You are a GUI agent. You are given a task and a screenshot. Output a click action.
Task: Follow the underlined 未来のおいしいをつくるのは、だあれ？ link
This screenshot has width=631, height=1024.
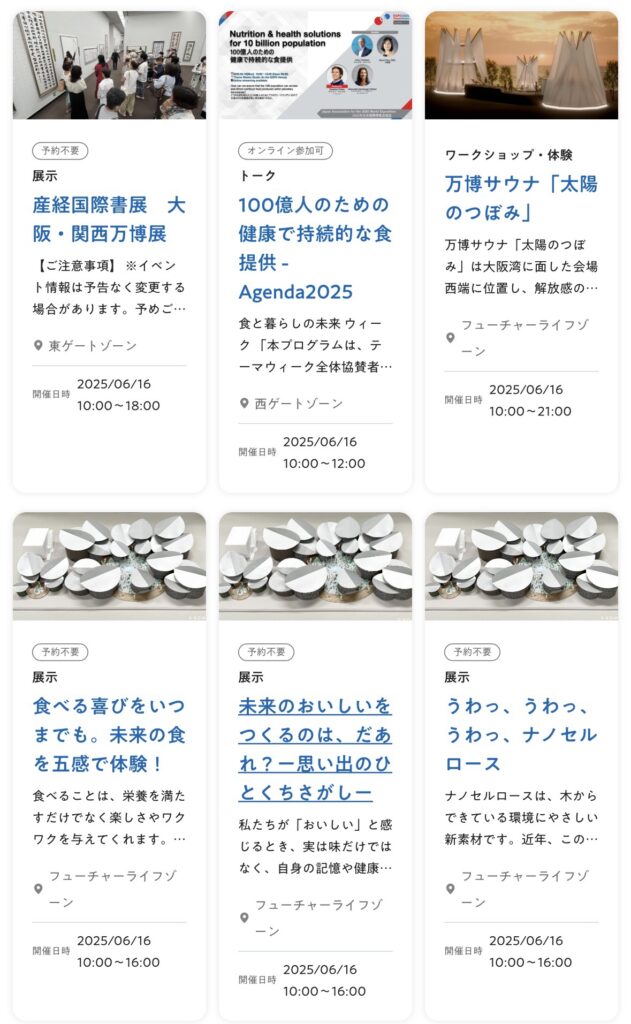click(x=314, y=749)
